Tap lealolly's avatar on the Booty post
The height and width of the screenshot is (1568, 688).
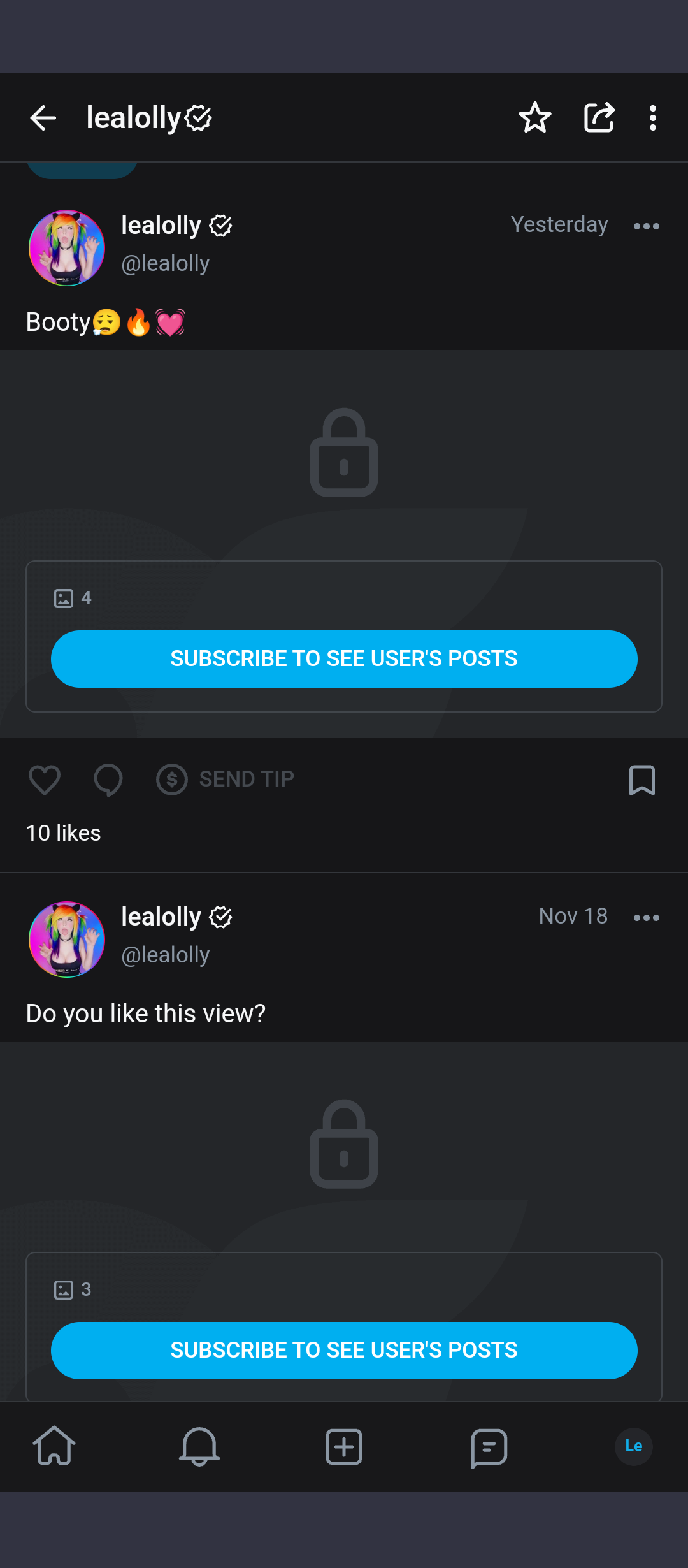[67, 248]
